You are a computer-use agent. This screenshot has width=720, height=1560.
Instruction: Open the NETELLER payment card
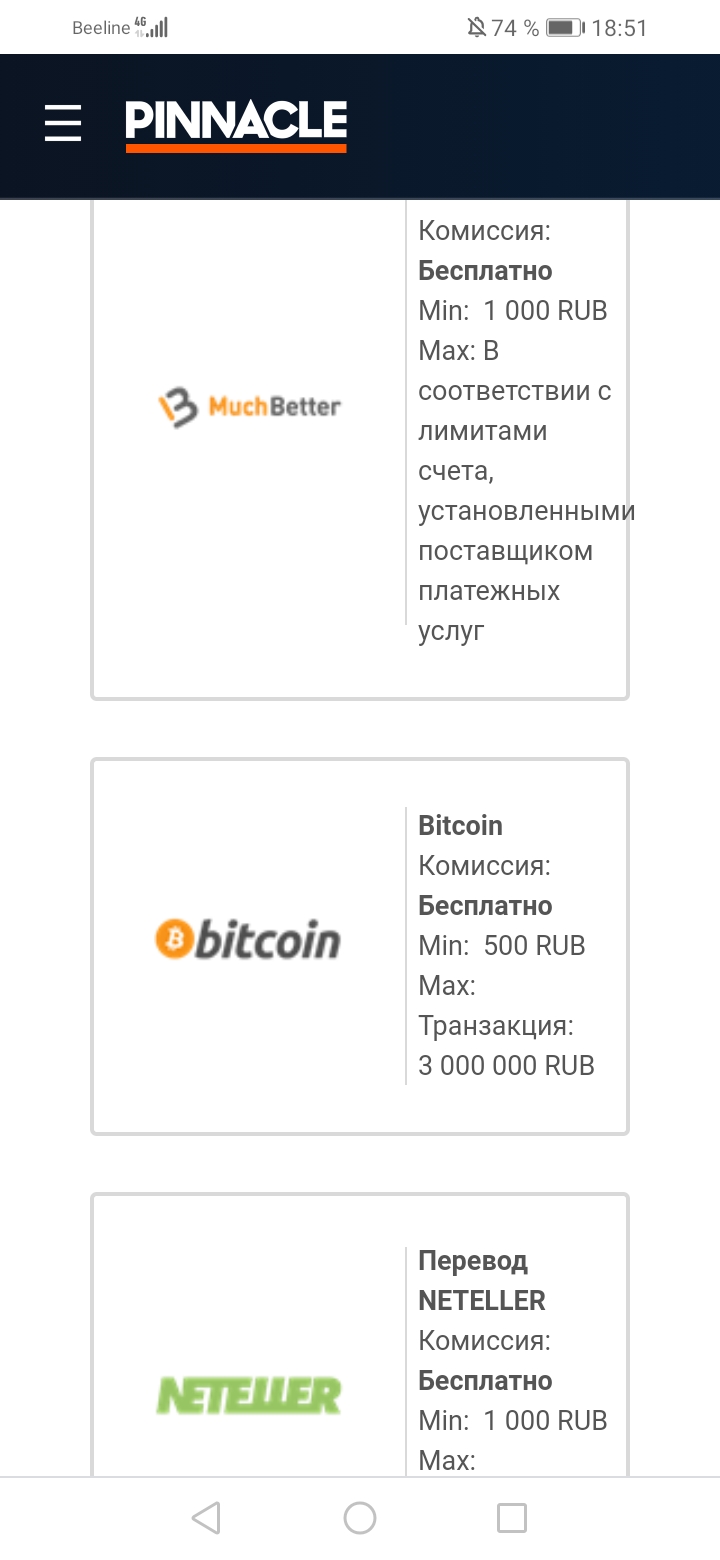coord(360,1335)
